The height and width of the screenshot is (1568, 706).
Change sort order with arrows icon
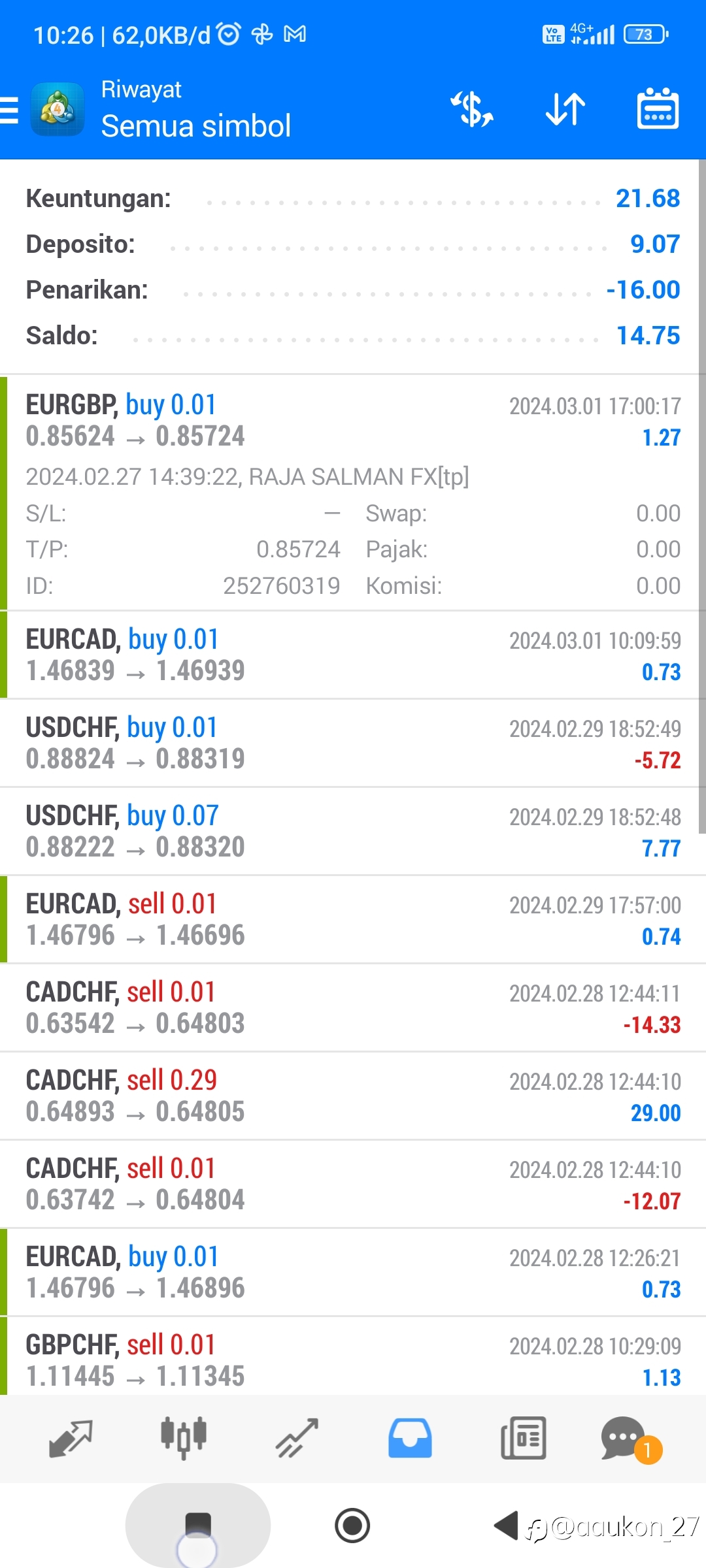click(x=565, y=109)
